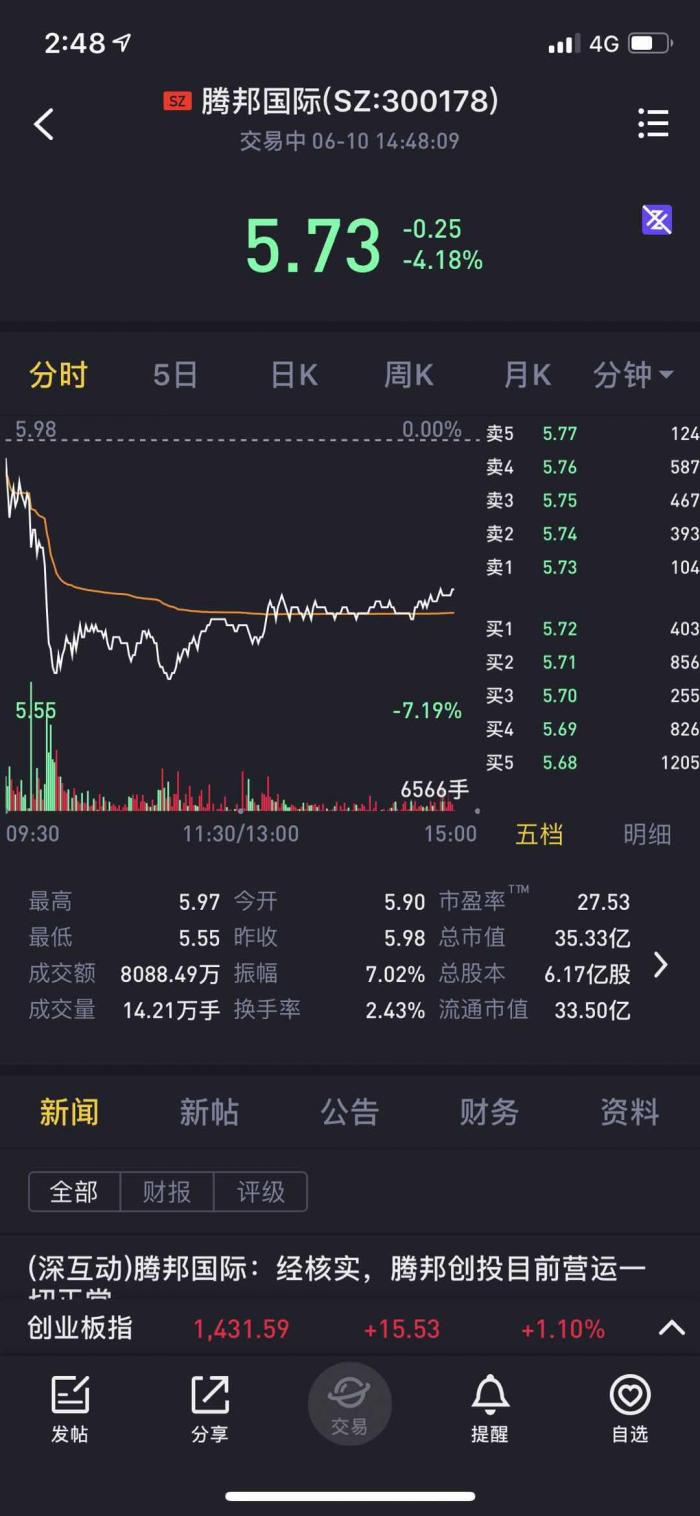Viewport: 700px width, 1516px height.
Task: Open the list menu icon at top right
Action: (x=653, y=123)
